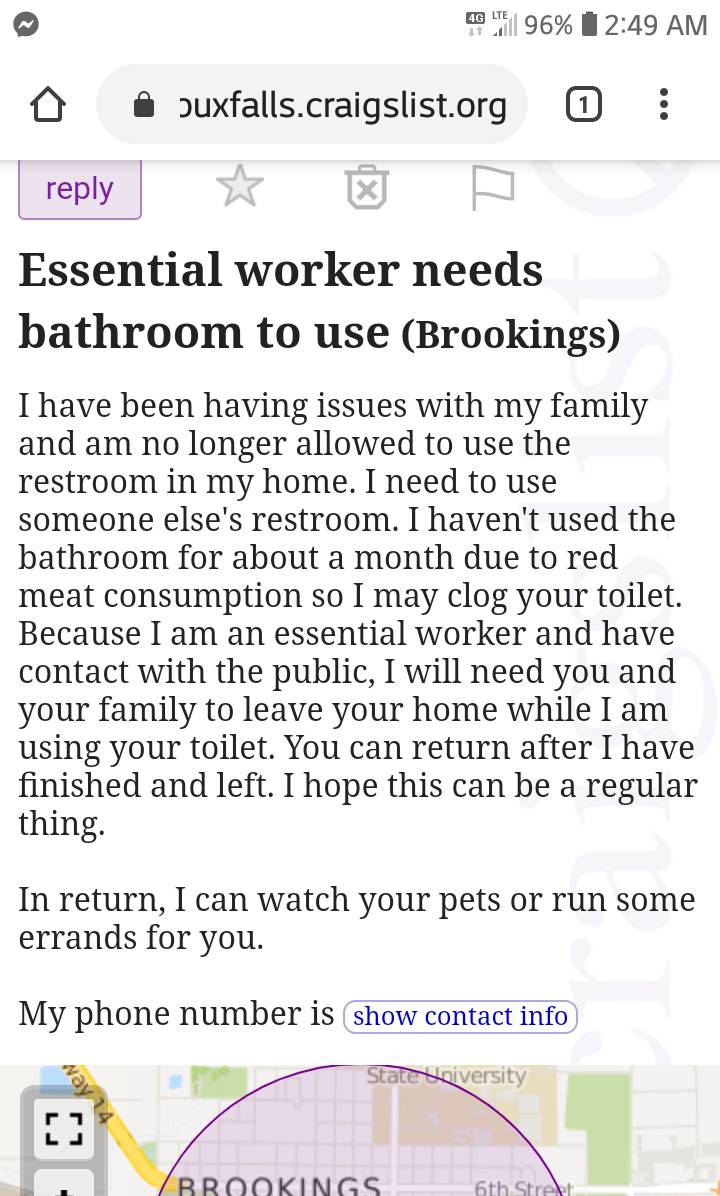720x1196 pixels.
Task: Hide this posting with the trash icon
Action: pos(366,187)
